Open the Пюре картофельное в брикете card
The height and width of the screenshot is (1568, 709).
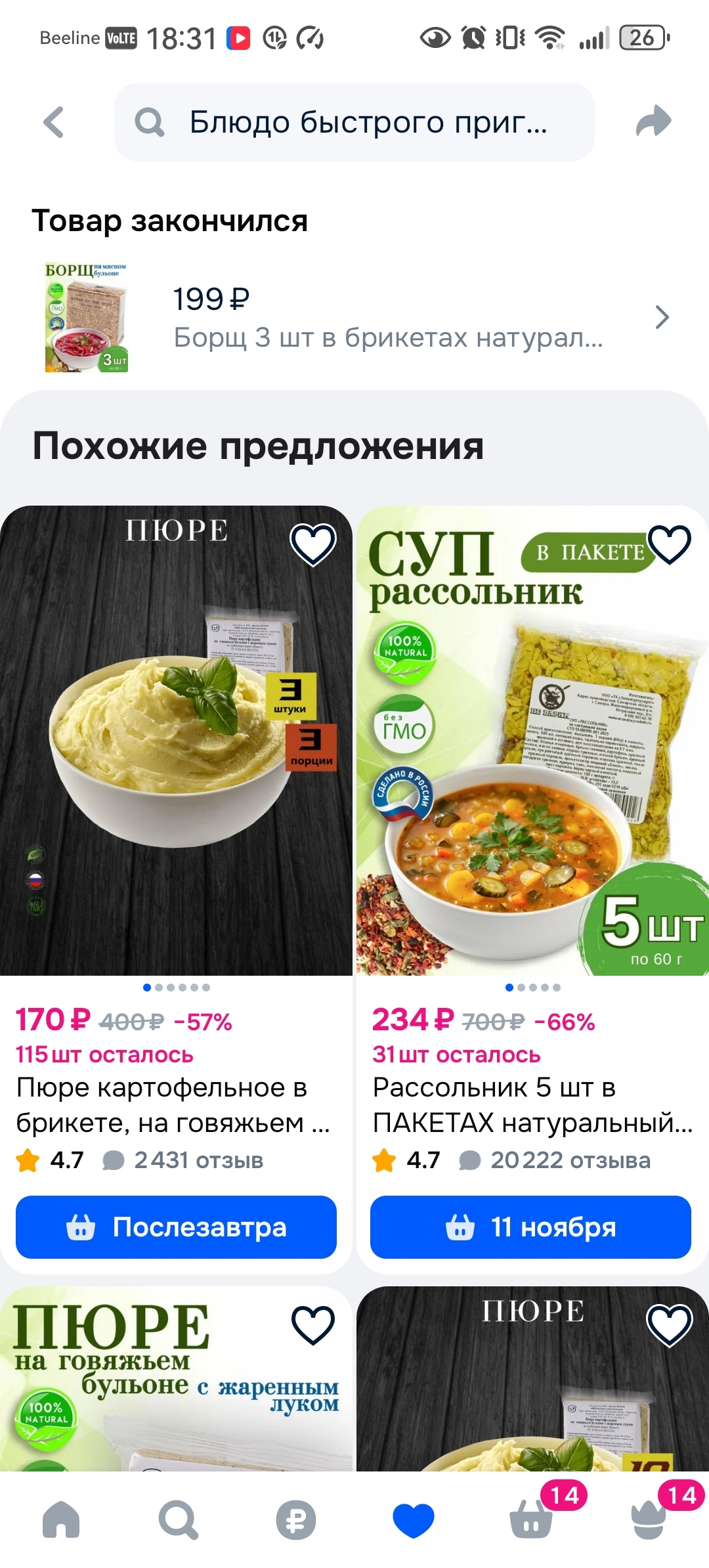[x=176, y=742]
